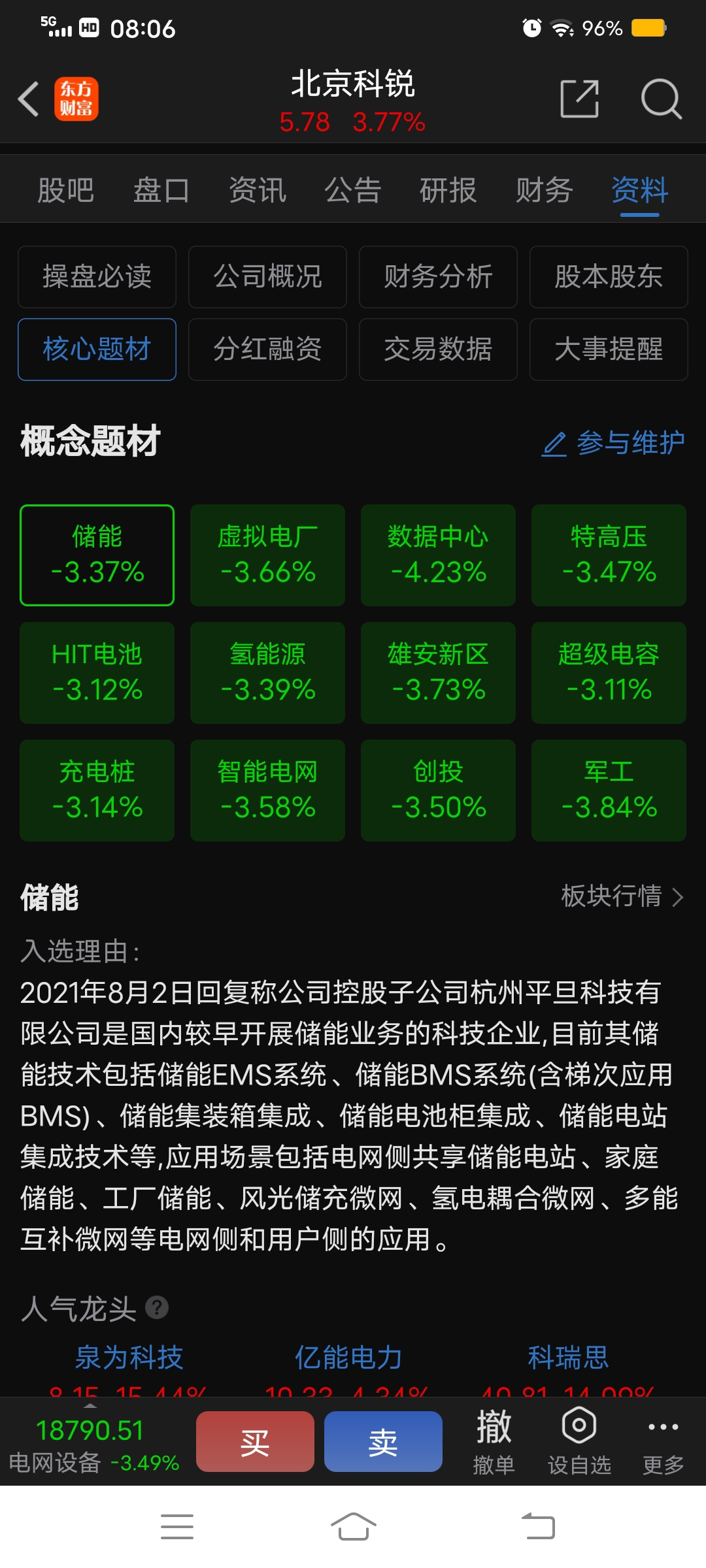The width and height of the screenshot is (706, 1568).
Task: Choose the 充电桩 concept tile
Action: click(x=97, y=791)
